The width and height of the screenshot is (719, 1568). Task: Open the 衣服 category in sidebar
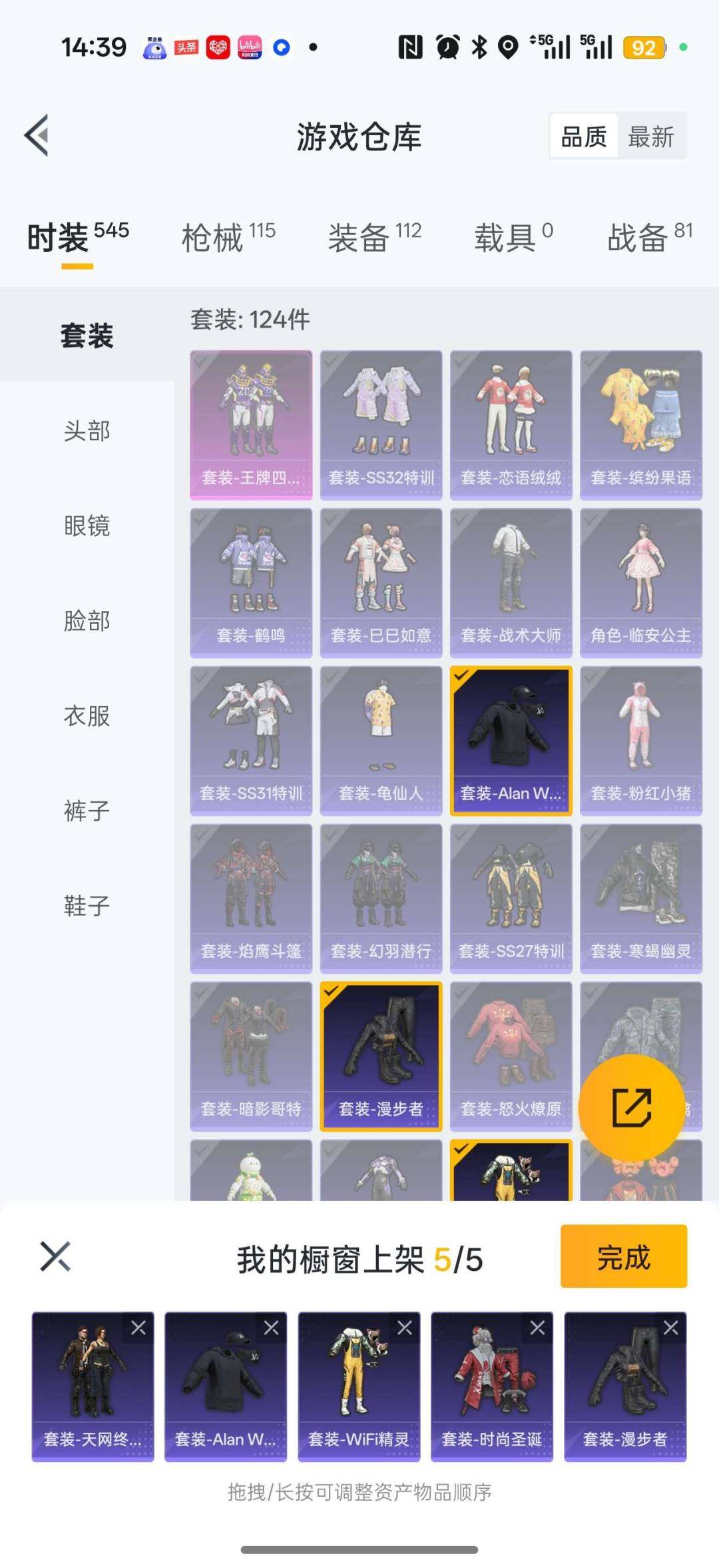(x=87, y=716)
